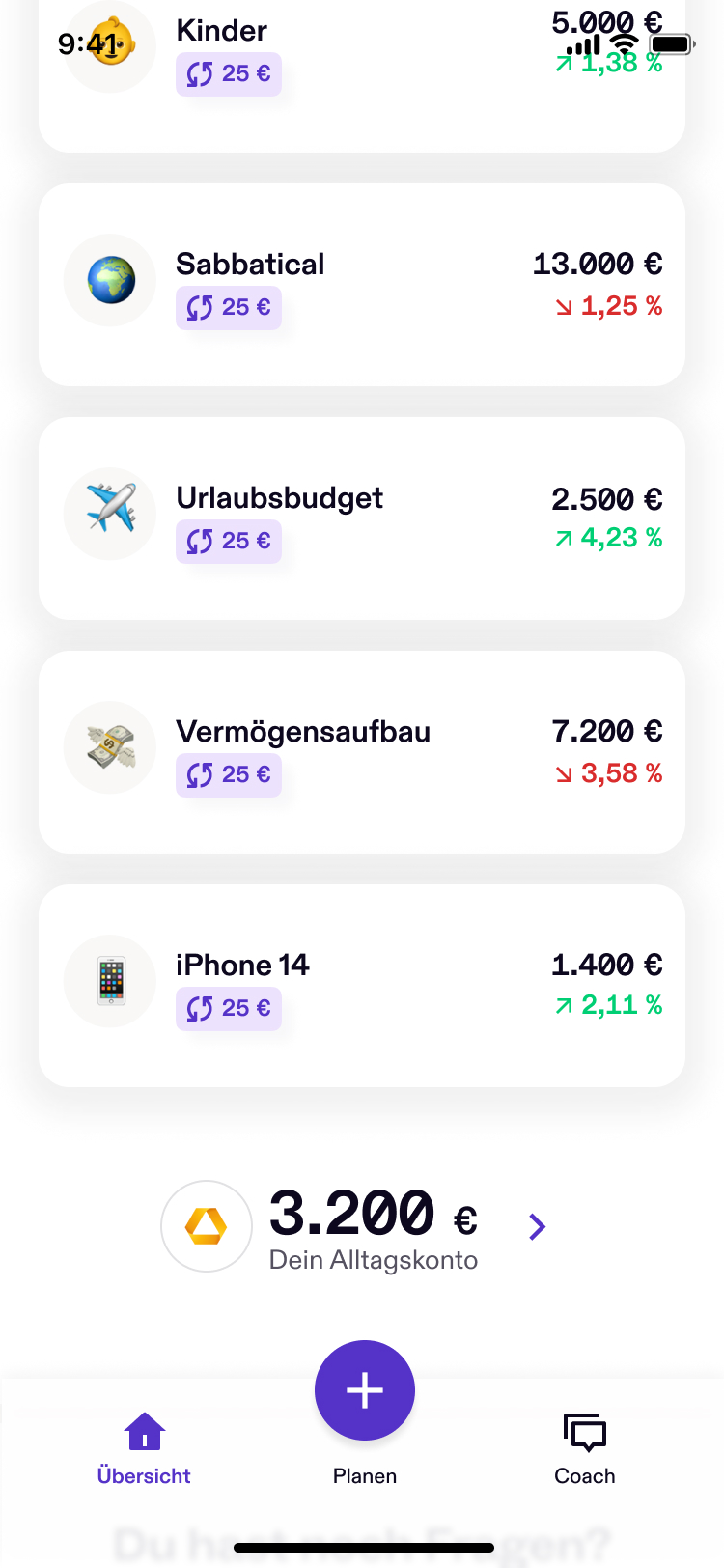Open Dein Alltagskonto via the chevron arrow
The image size is (724, 1568).
click(x=538, y=1226)
